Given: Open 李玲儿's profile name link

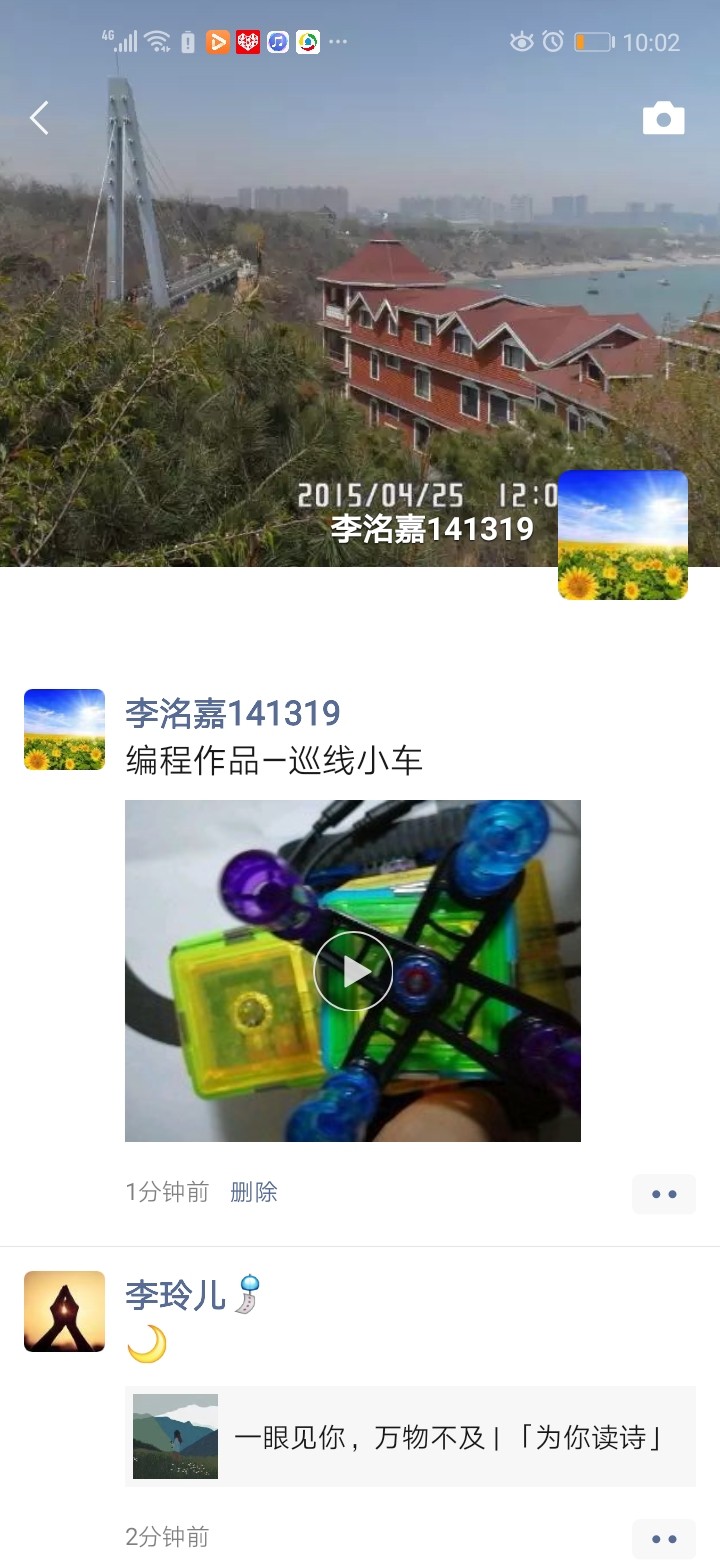Looking at the screenshot, I should pyautogui.click(x=176, y=1295).
